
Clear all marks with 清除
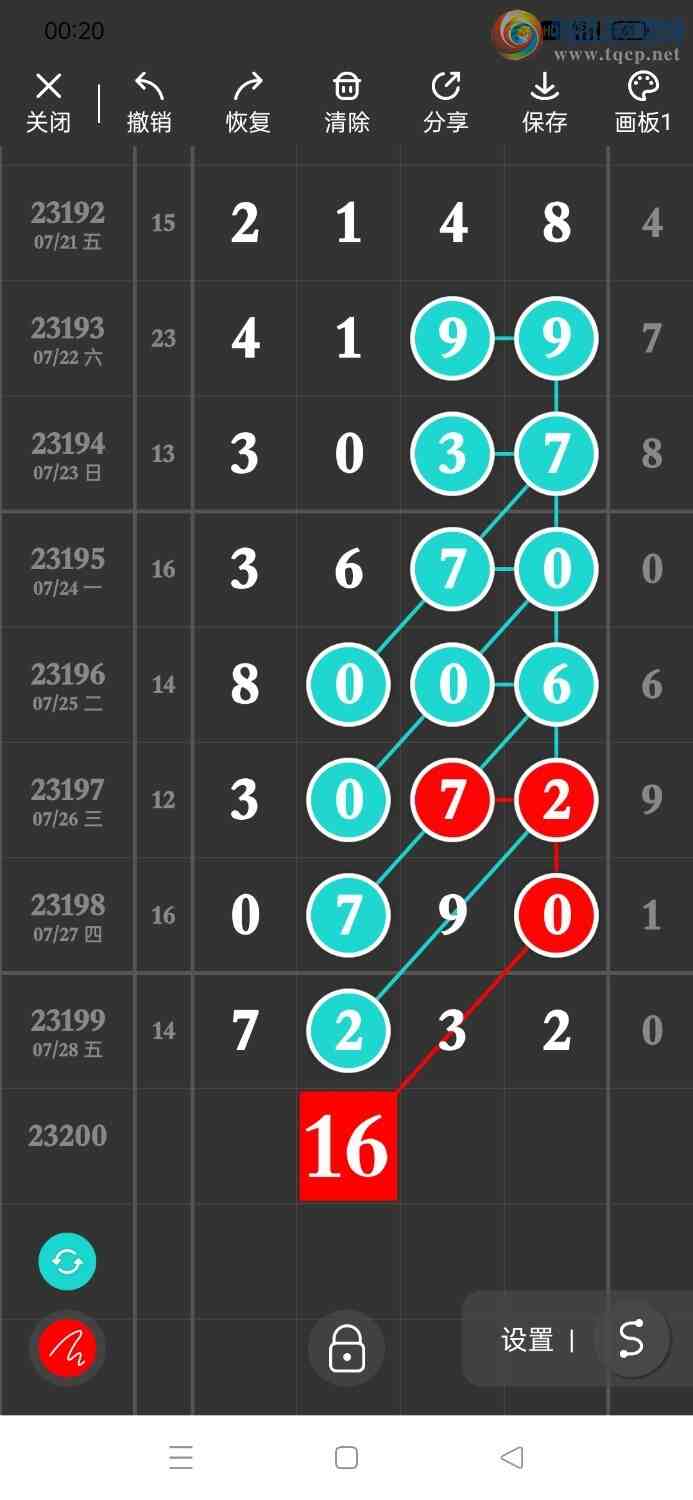[x=347, y=102]
